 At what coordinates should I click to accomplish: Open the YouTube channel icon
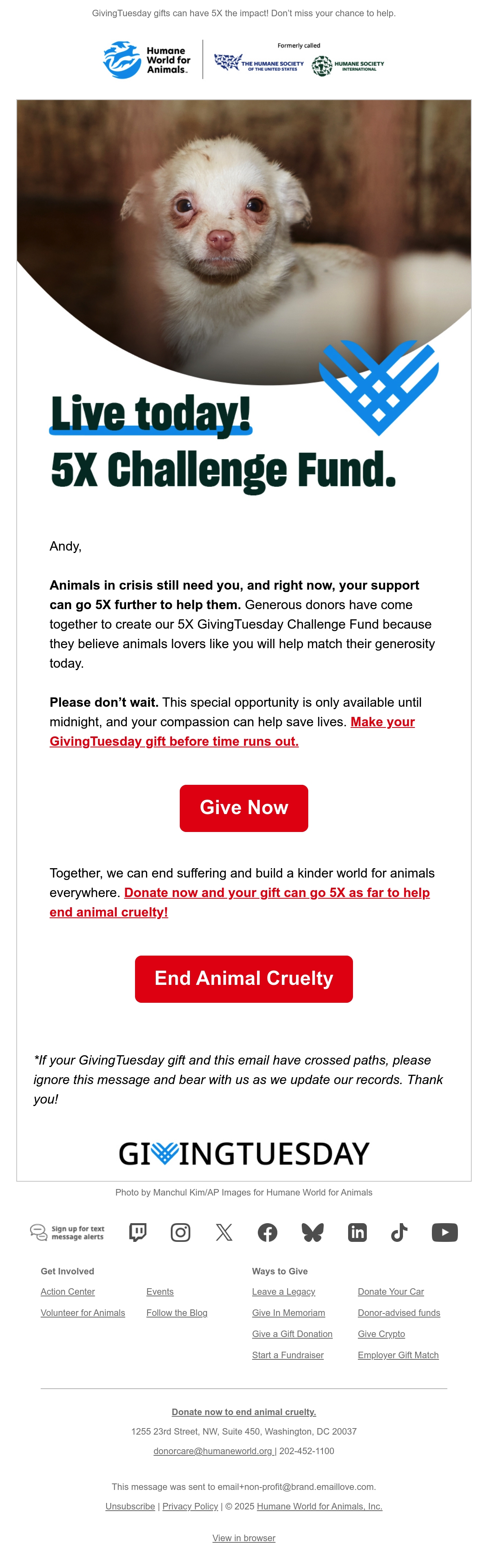click(x=445, y=1233)
